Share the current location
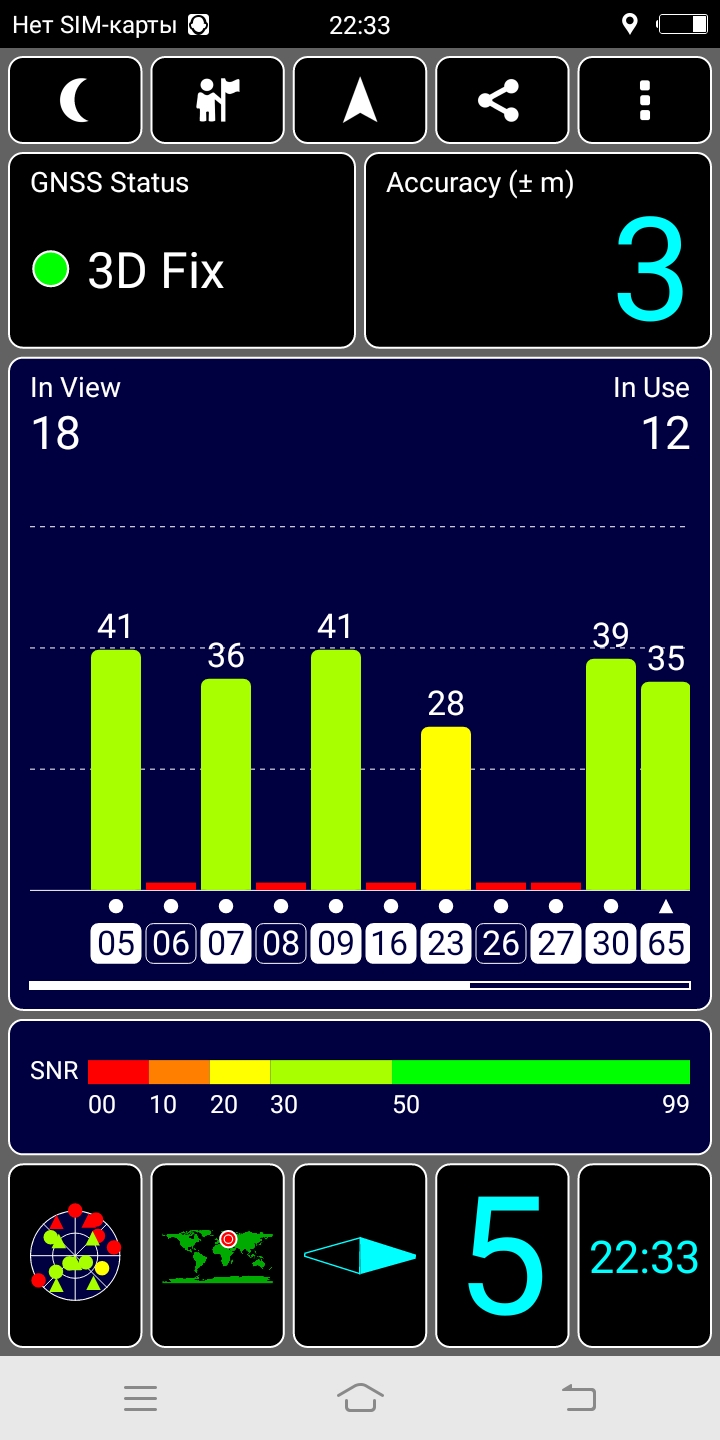Image resolution: width=720 pixels, height=1440 pixels. tap(502, 100)
